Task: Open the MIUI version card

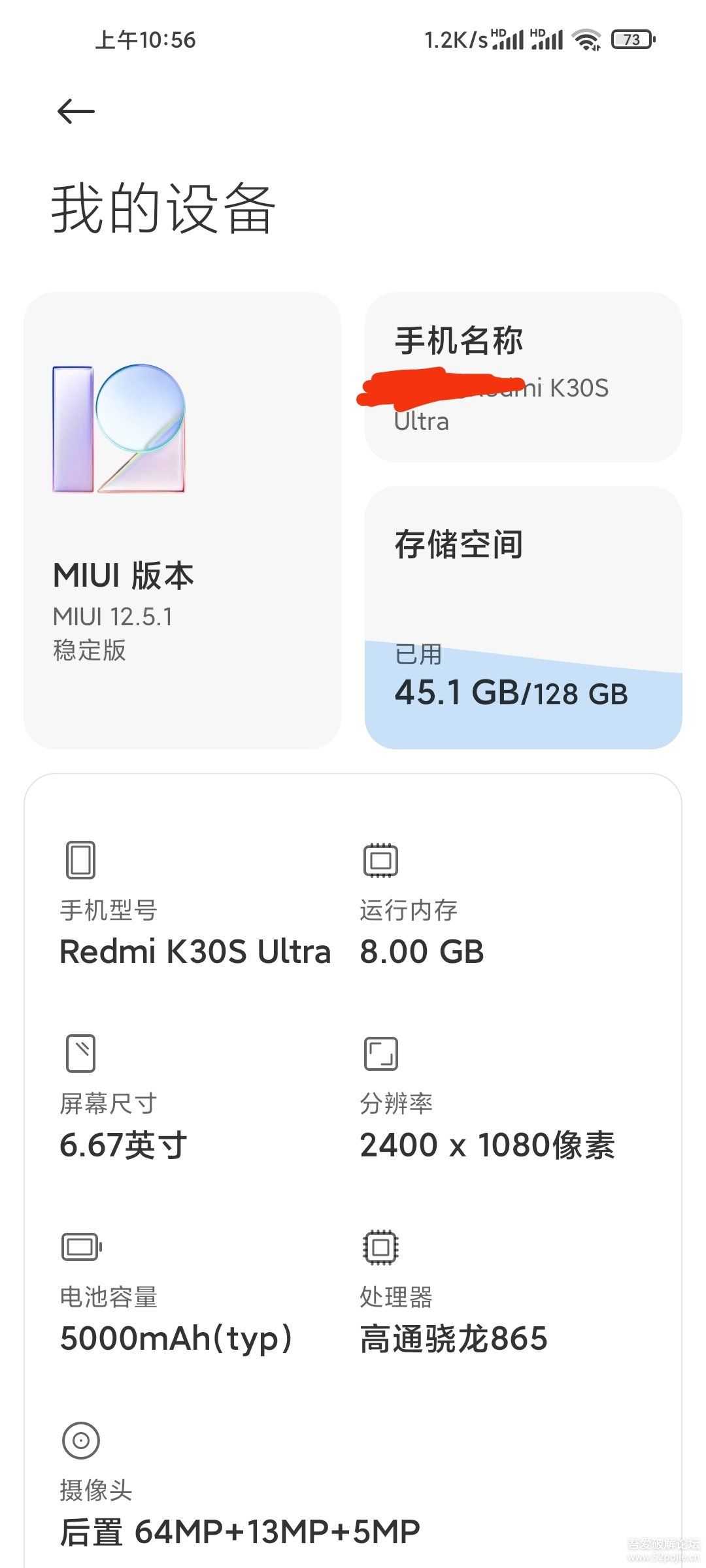Action: 182,520
